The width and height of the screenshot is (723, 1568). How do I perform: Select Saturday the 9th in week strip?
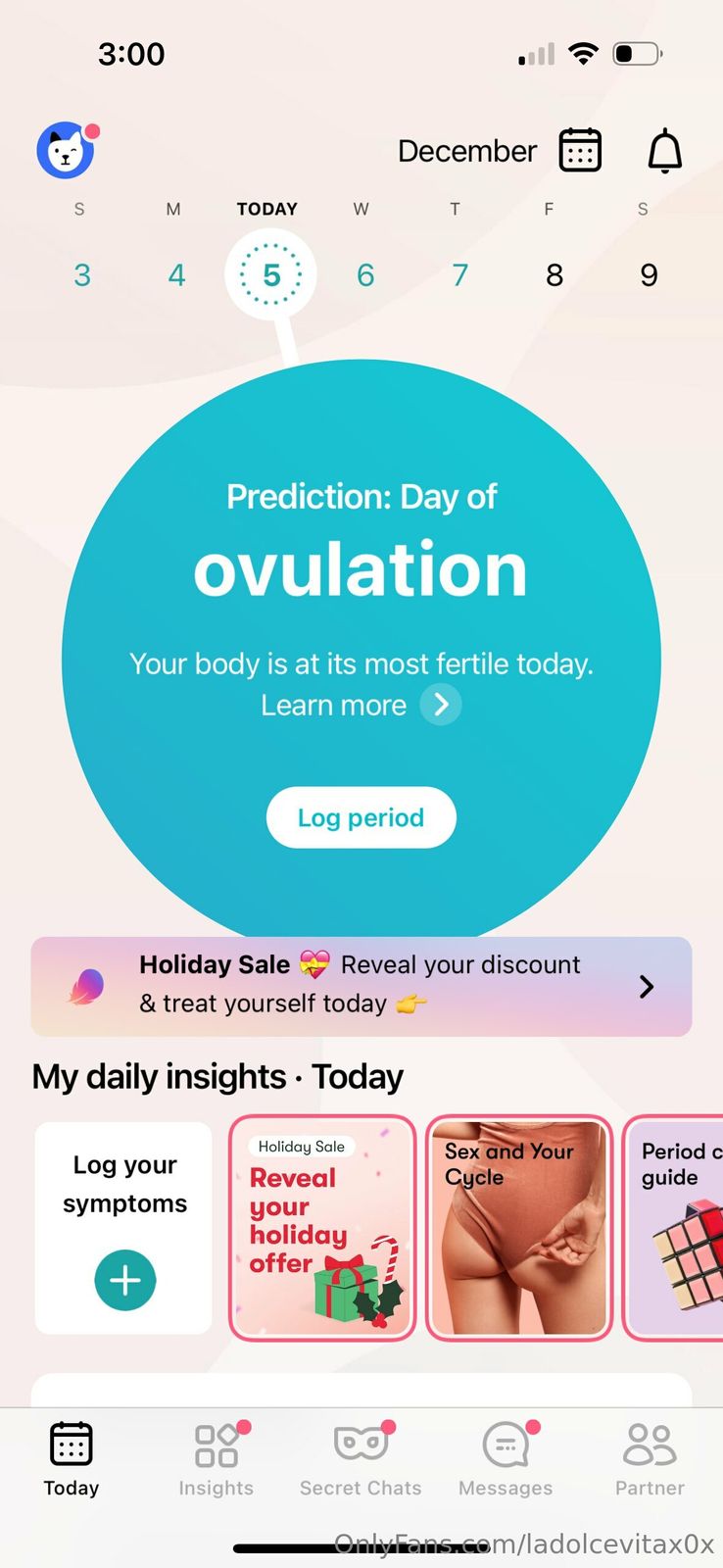649,275
